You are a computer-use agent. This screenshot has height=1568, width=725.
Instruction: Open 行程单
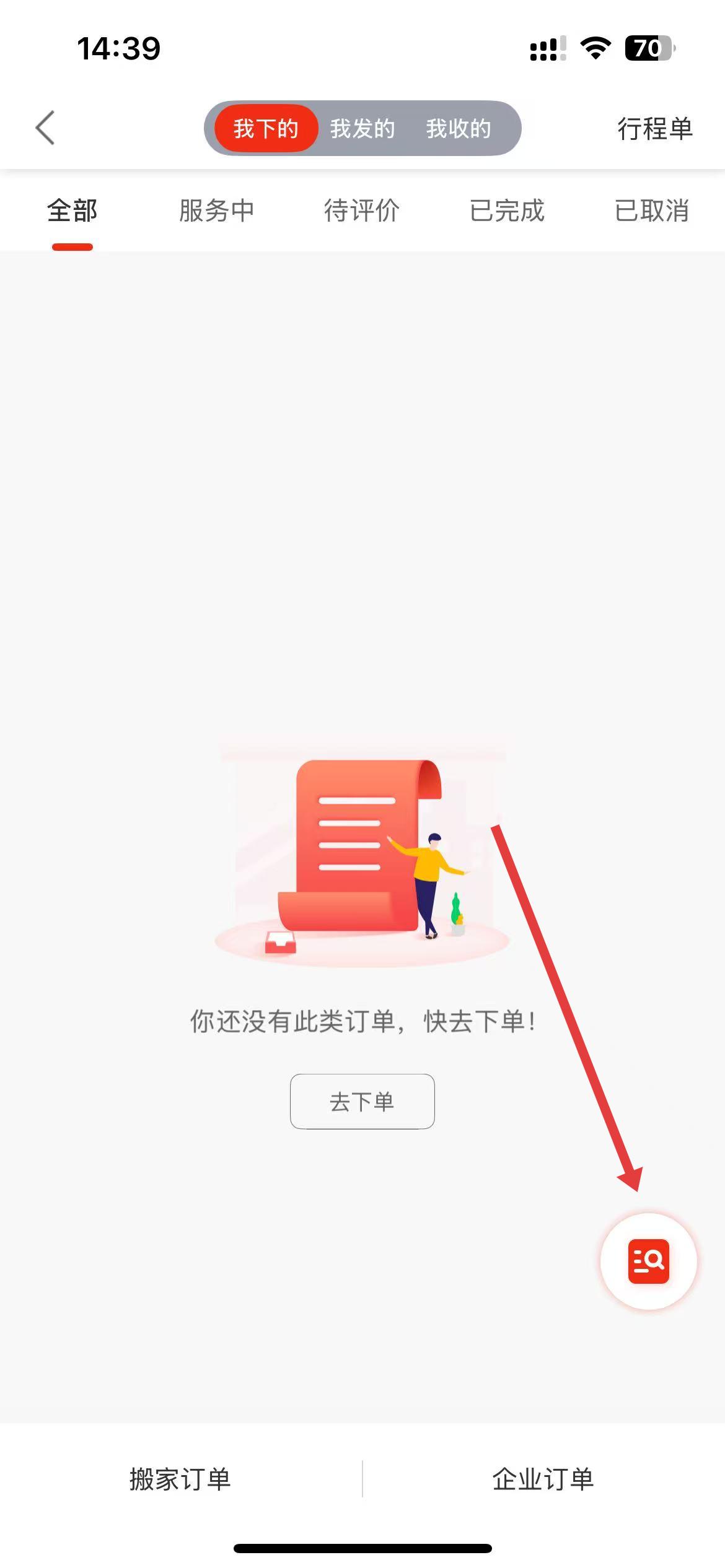point(655,129)
